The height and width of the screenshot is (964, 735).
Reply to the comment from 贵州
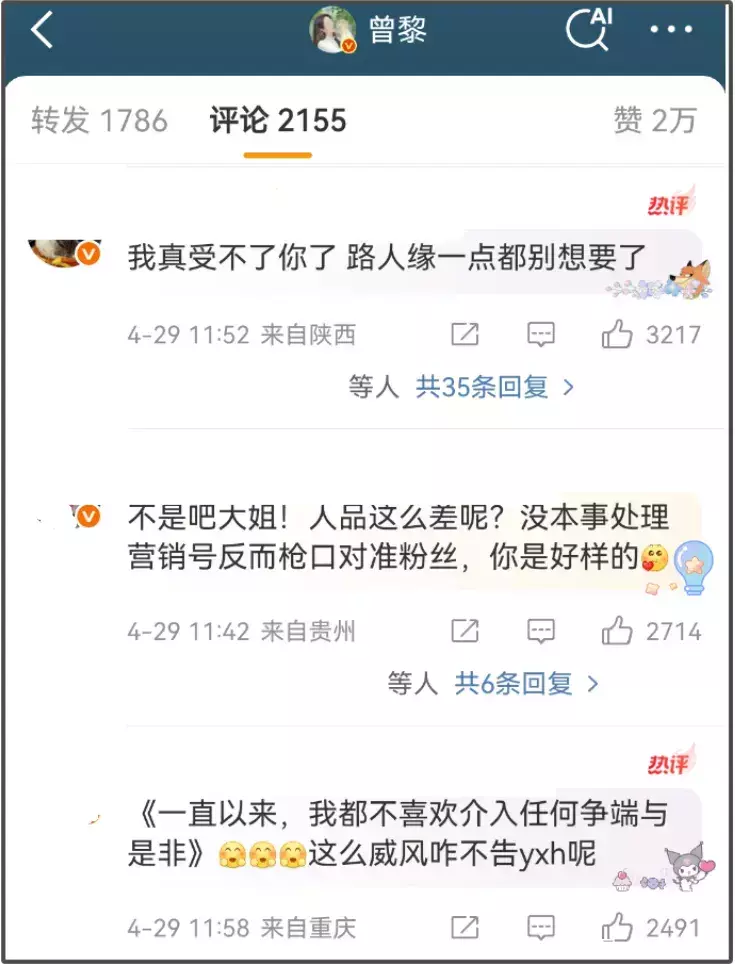[x=541, y=631]
